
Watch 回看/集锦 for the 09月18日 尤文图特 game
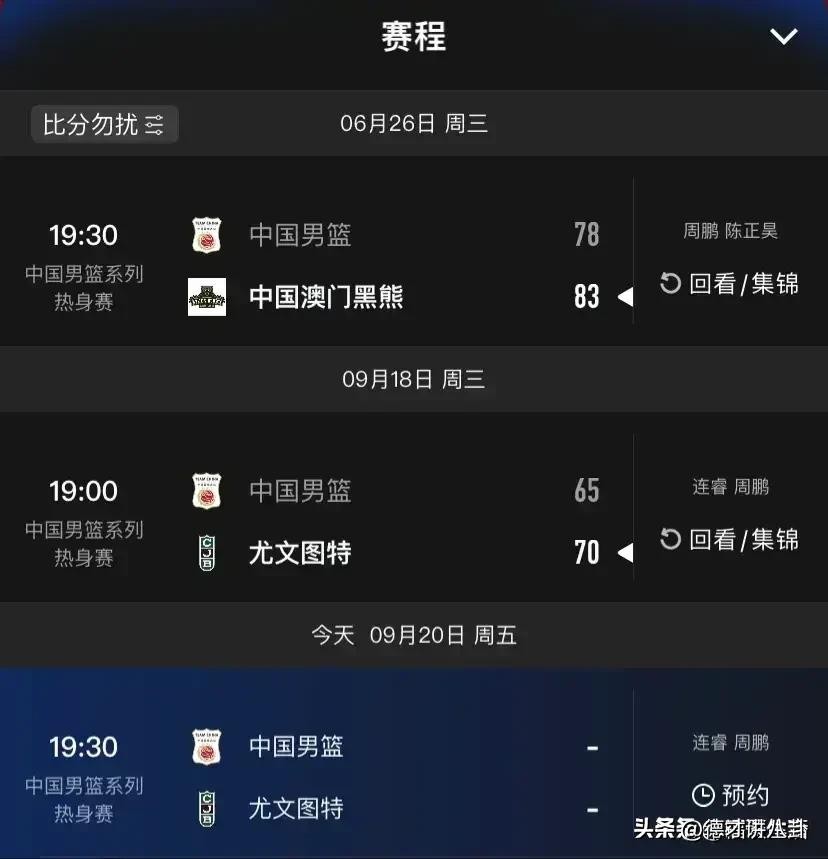pyautogui.click(x=730, y=540)
